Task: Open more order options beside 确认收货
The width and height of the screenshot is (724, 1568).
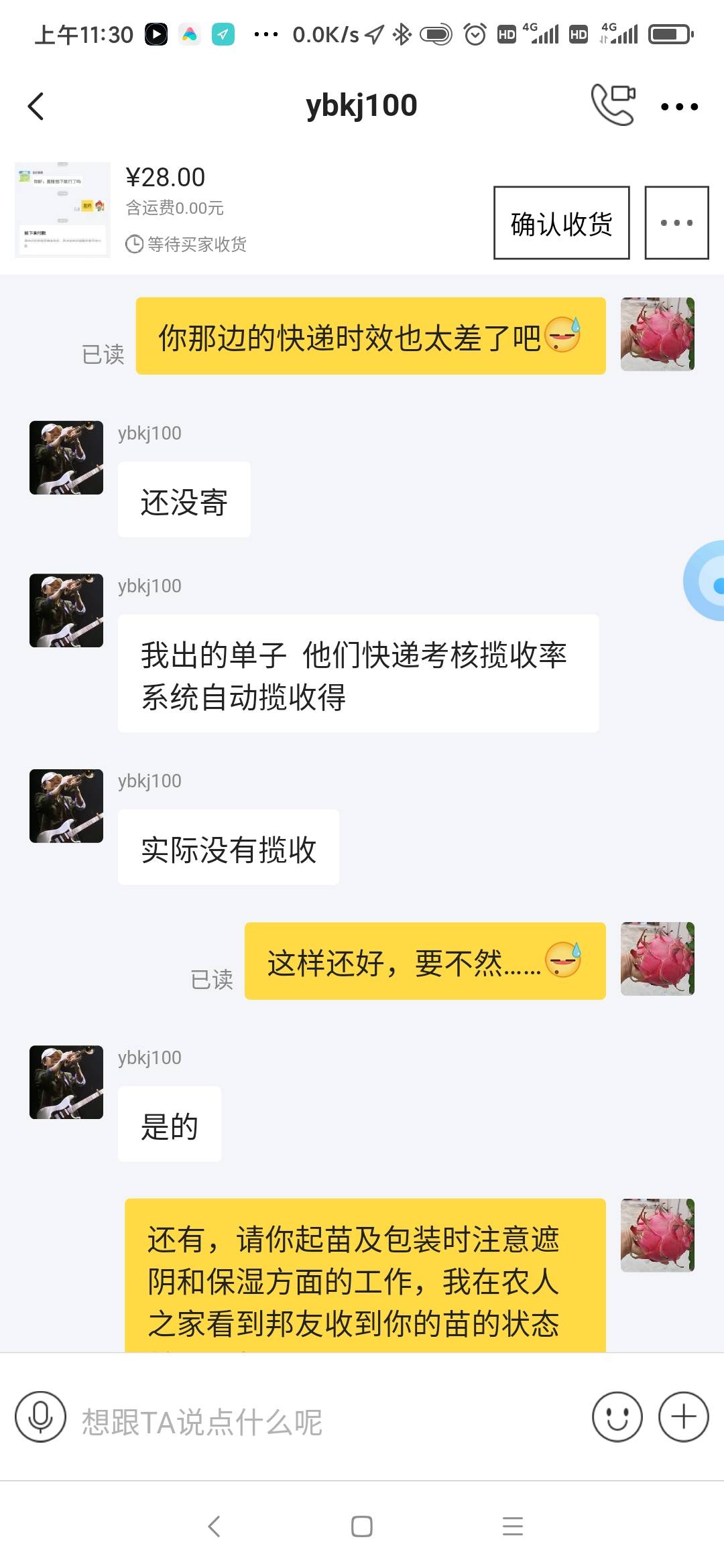Action: point(676,223)
